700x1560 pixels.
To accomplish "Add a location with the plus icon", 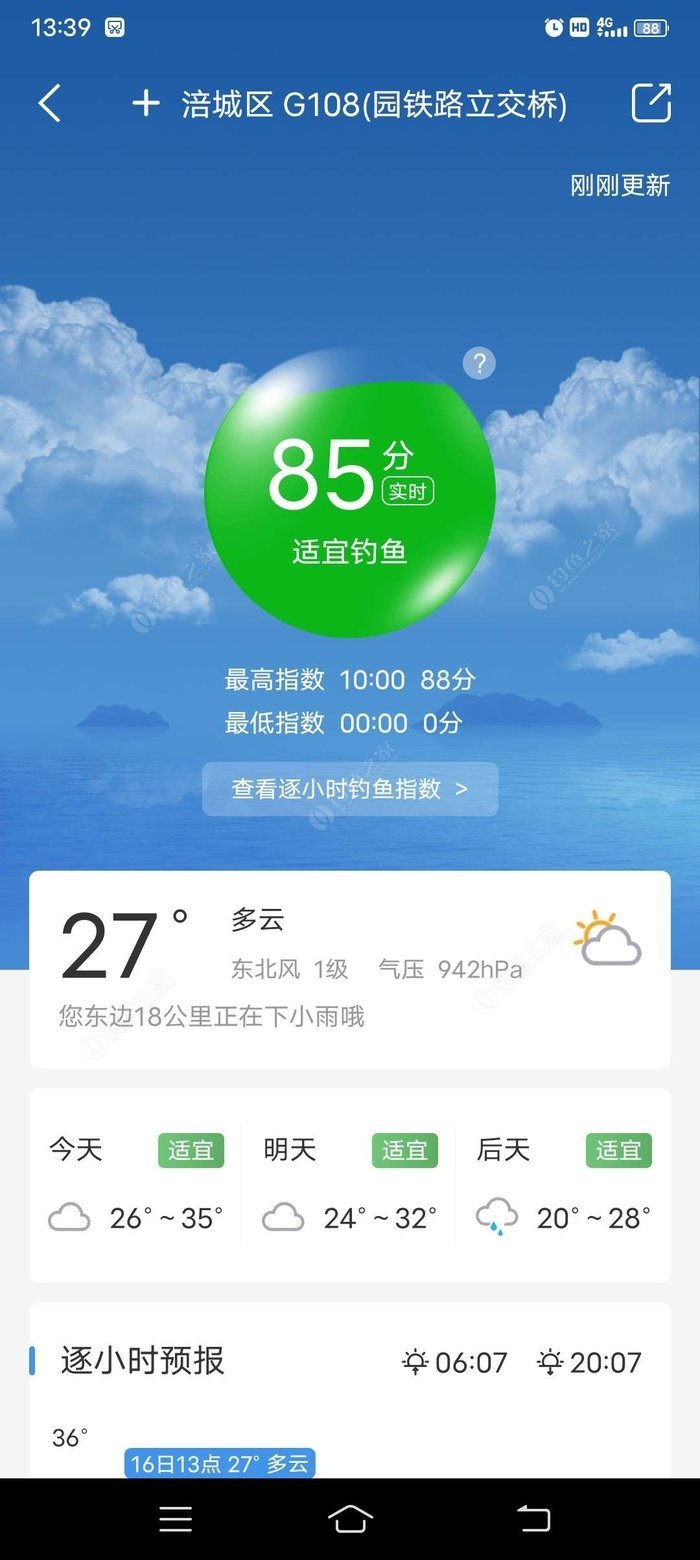I will click(x=146, y=104).
